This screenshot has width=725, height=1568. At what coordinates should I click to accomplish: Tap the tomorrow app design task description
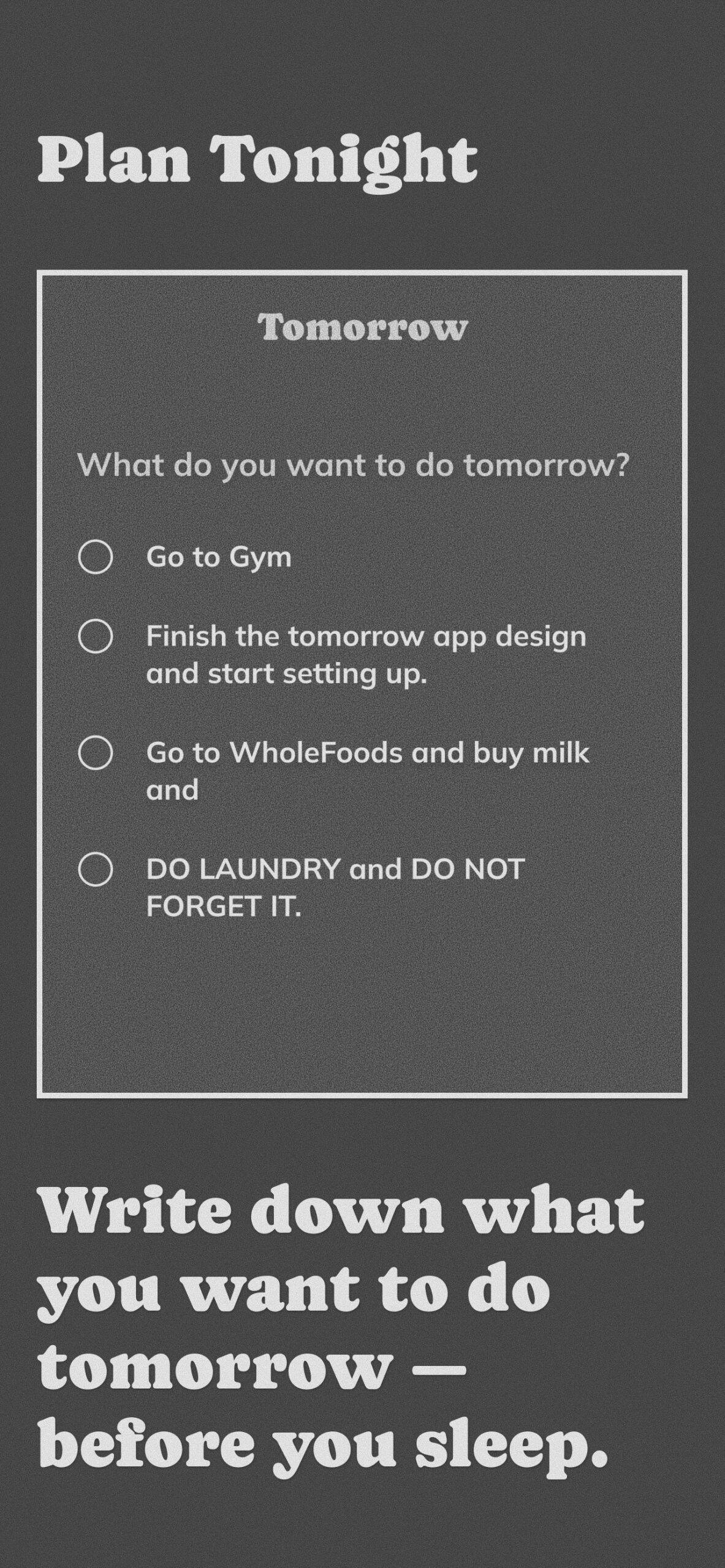pyautogui.click(x=366, y=636)
